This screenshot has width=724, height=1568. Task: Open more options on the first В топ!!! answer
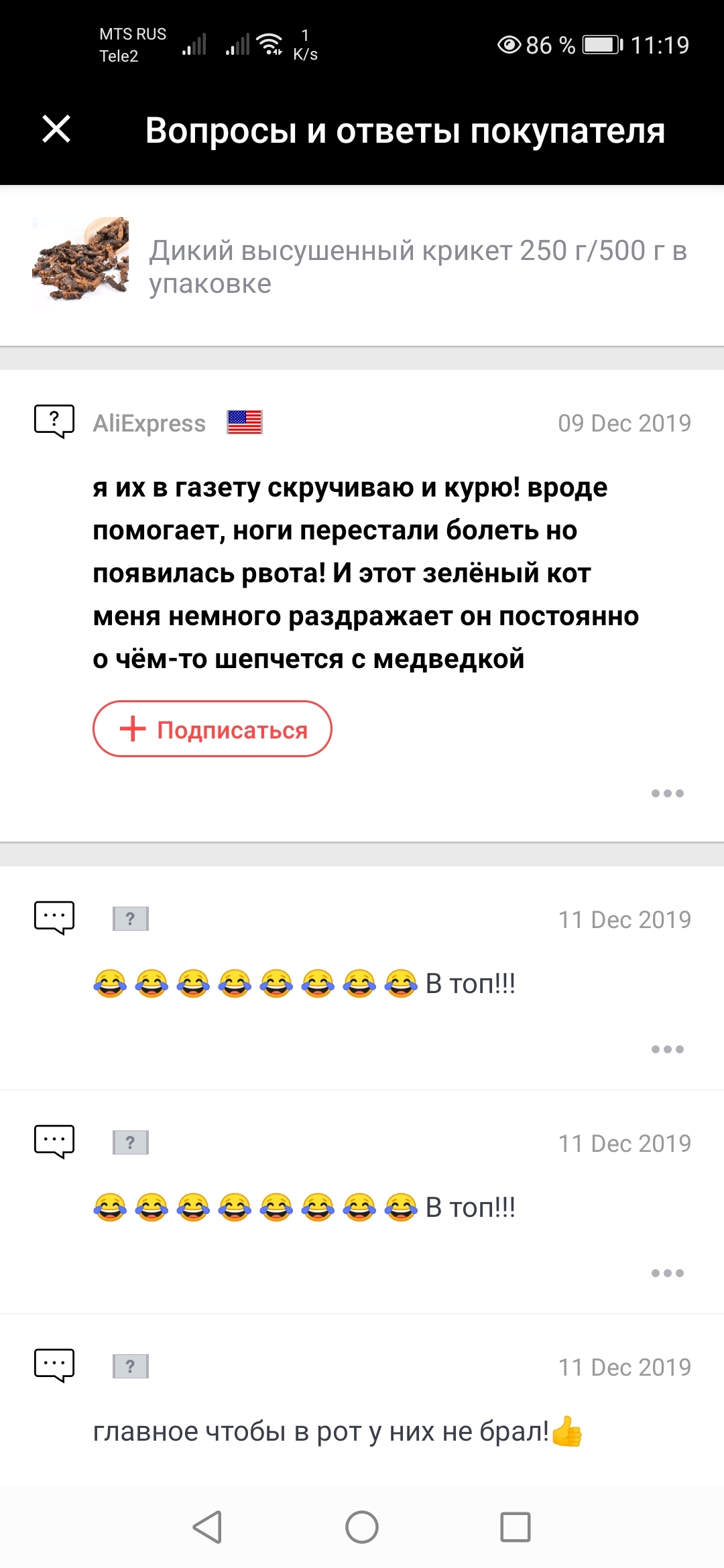tap(668, 1049)
